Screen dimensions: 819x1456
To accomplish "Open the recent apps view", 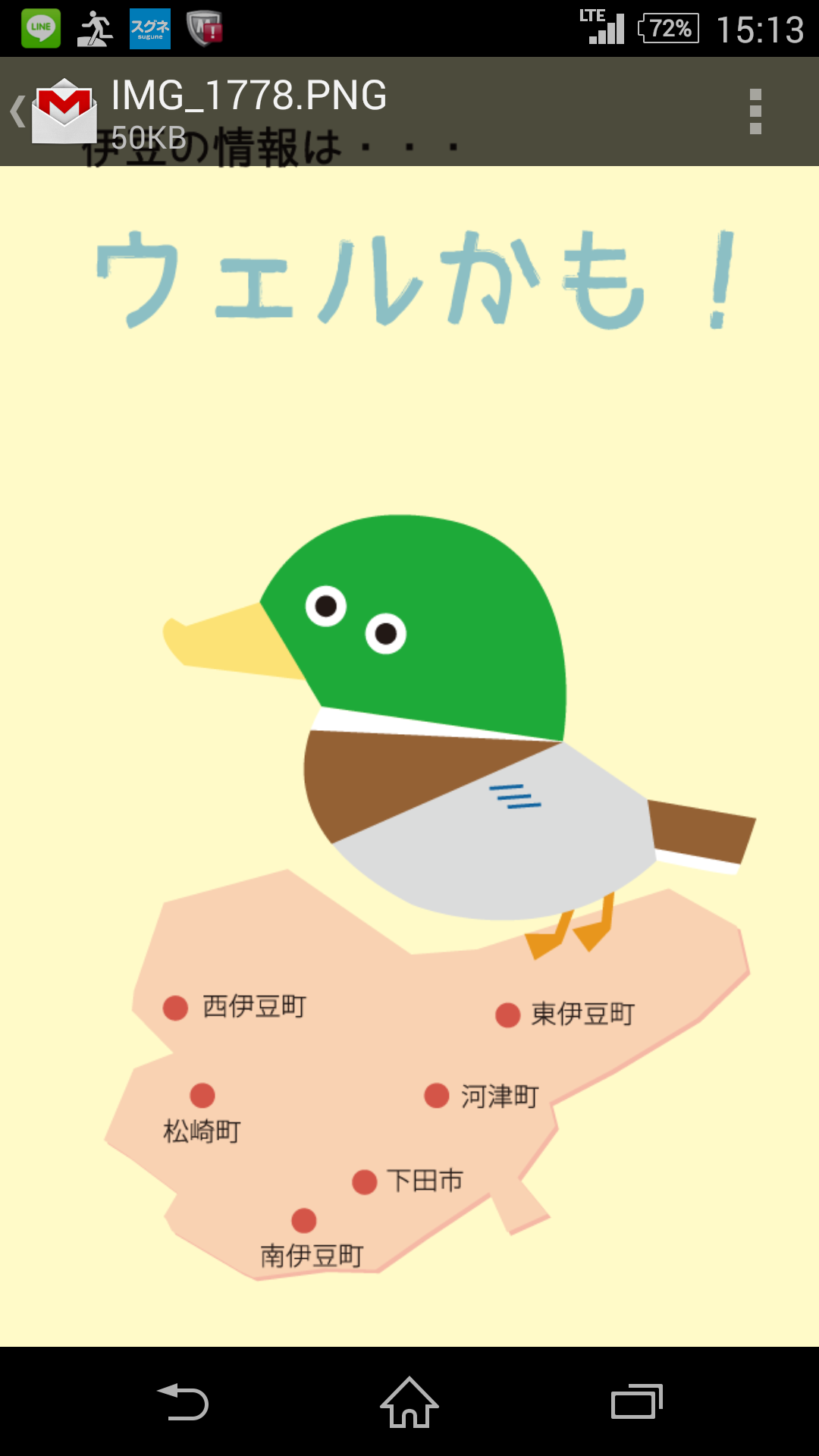I will 637,1401.
